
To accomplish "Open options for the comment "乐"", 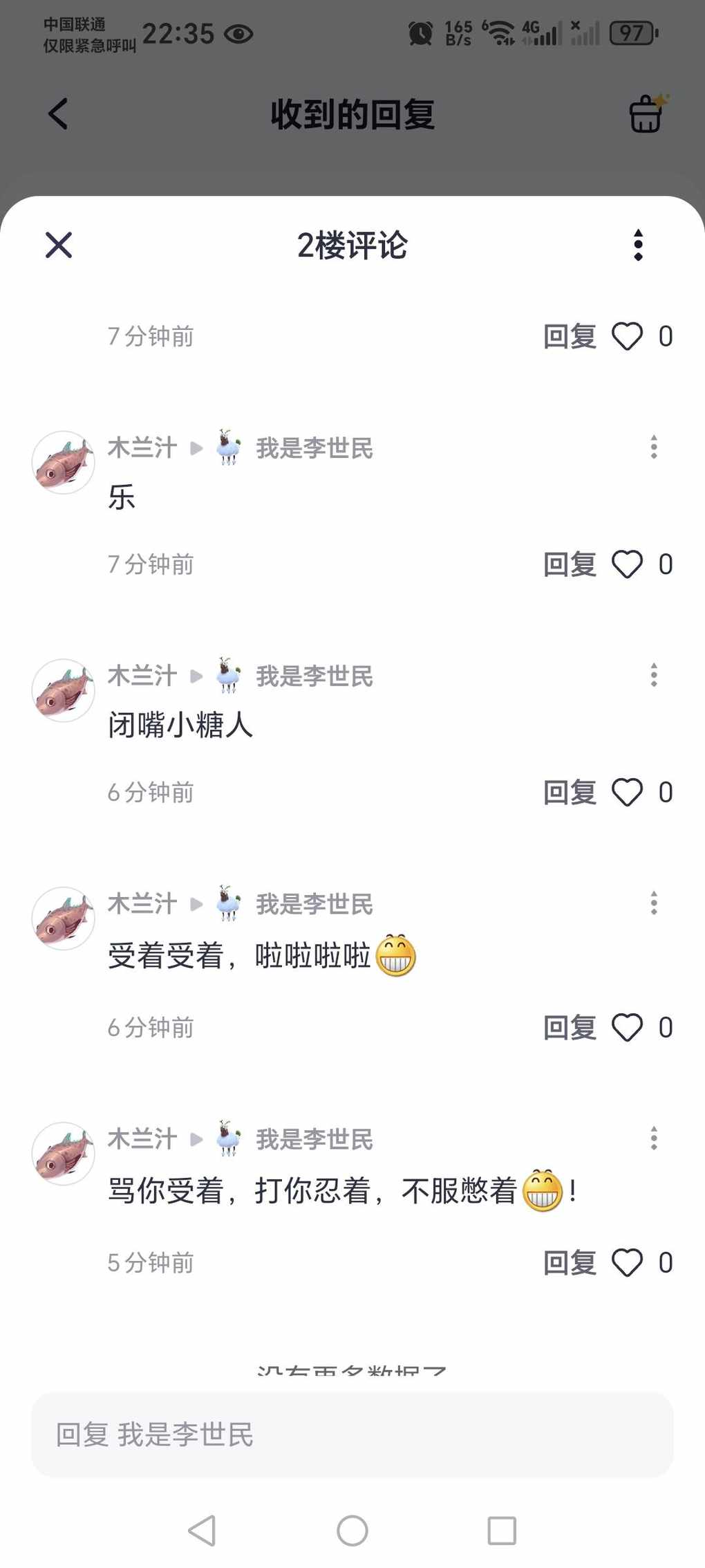I will coord(653,448).
